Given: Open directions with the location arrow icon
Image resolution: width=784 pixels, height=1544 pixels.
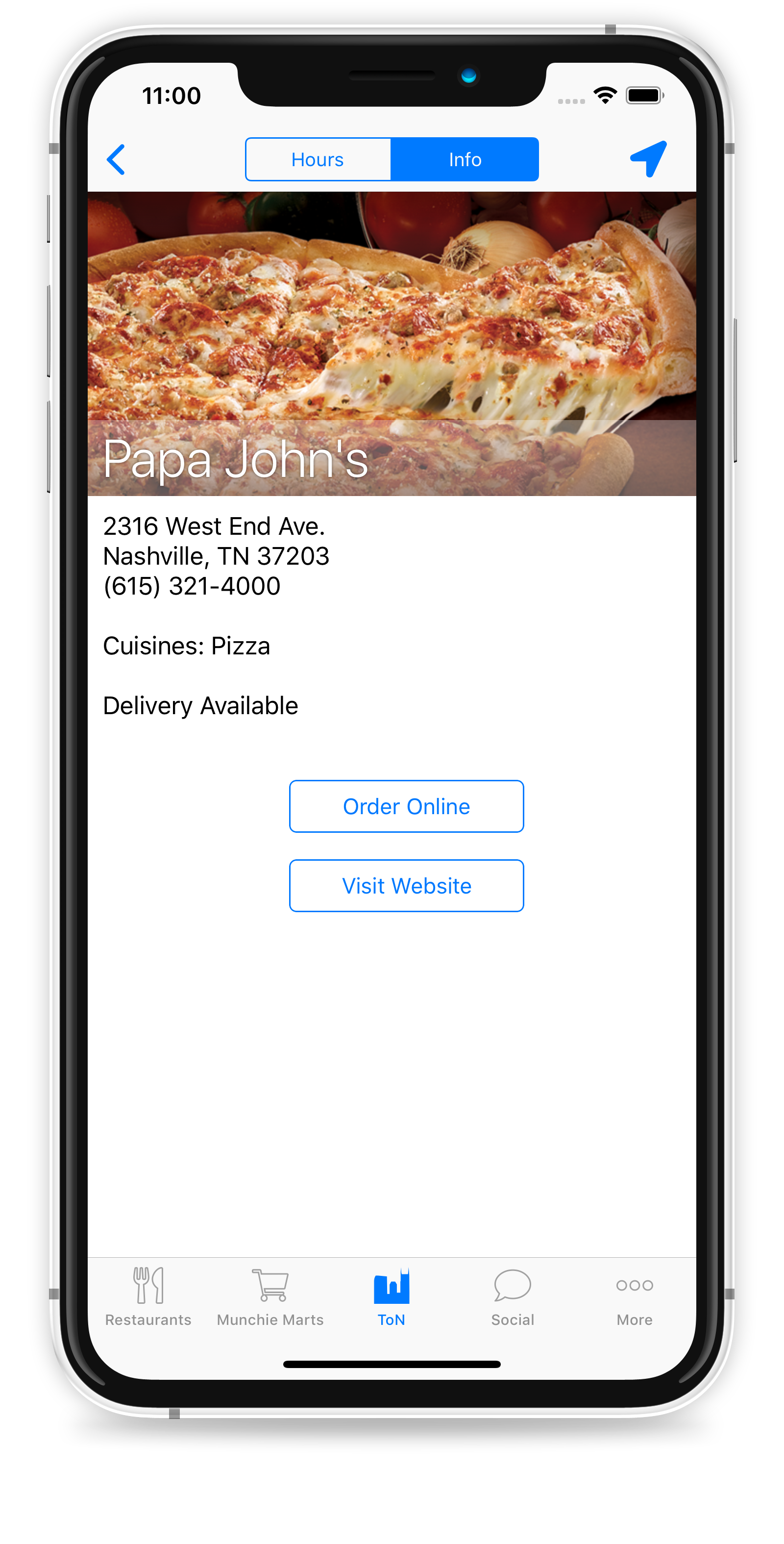Looking at the screenshot, I should click(649, 159).
